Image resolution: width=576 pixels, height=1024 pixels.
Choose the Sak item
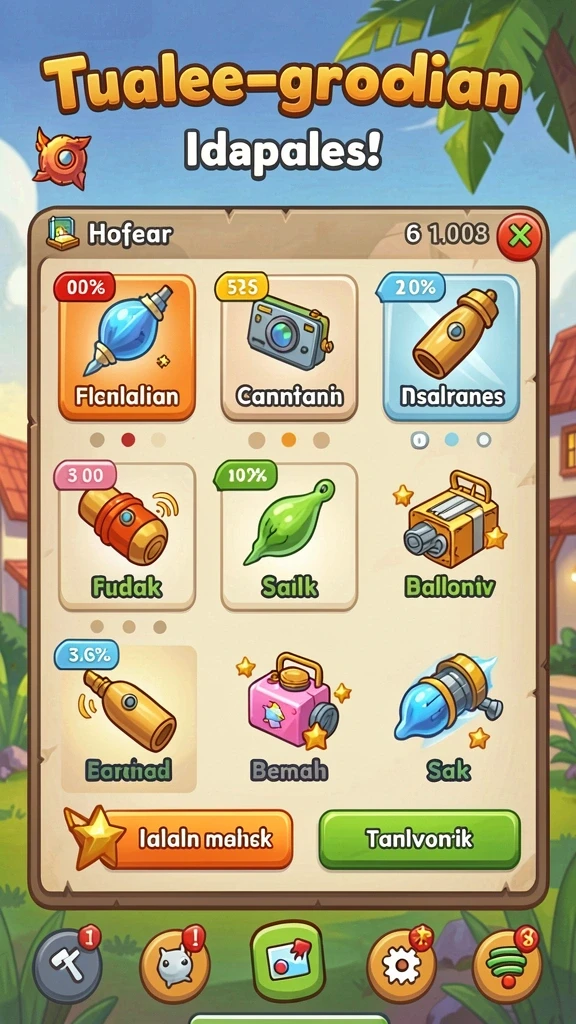(449, 718)
